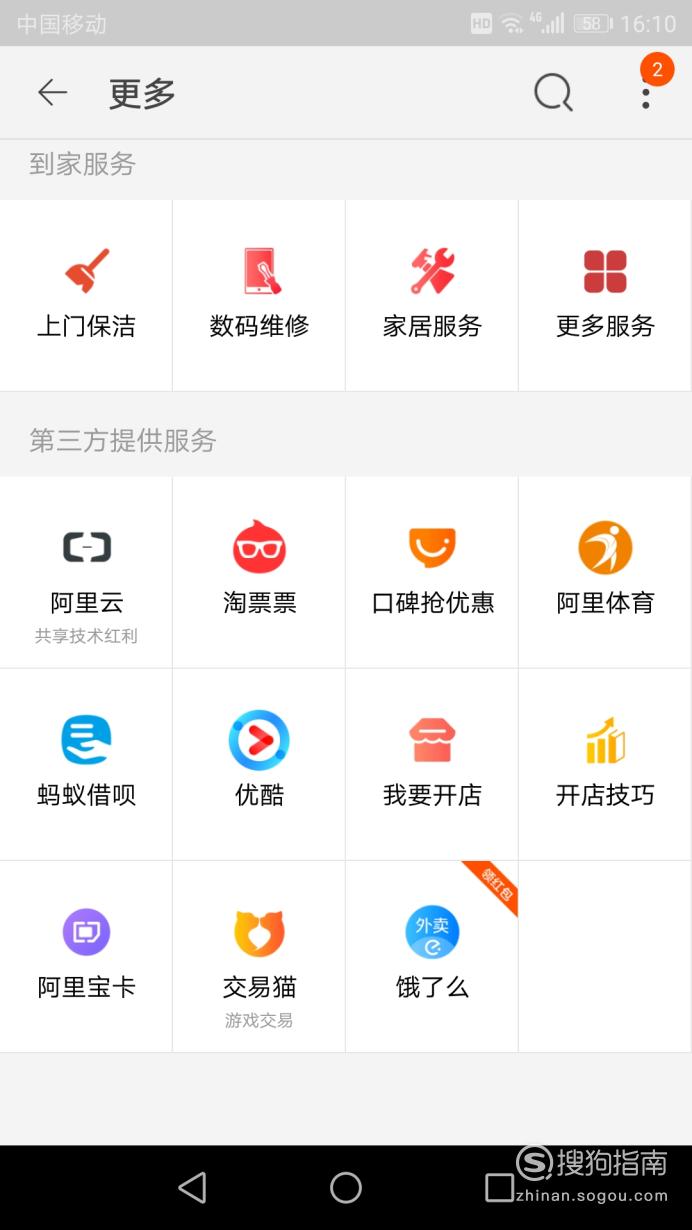
Task: Open 优酷 video service
Action: [259, 764]
